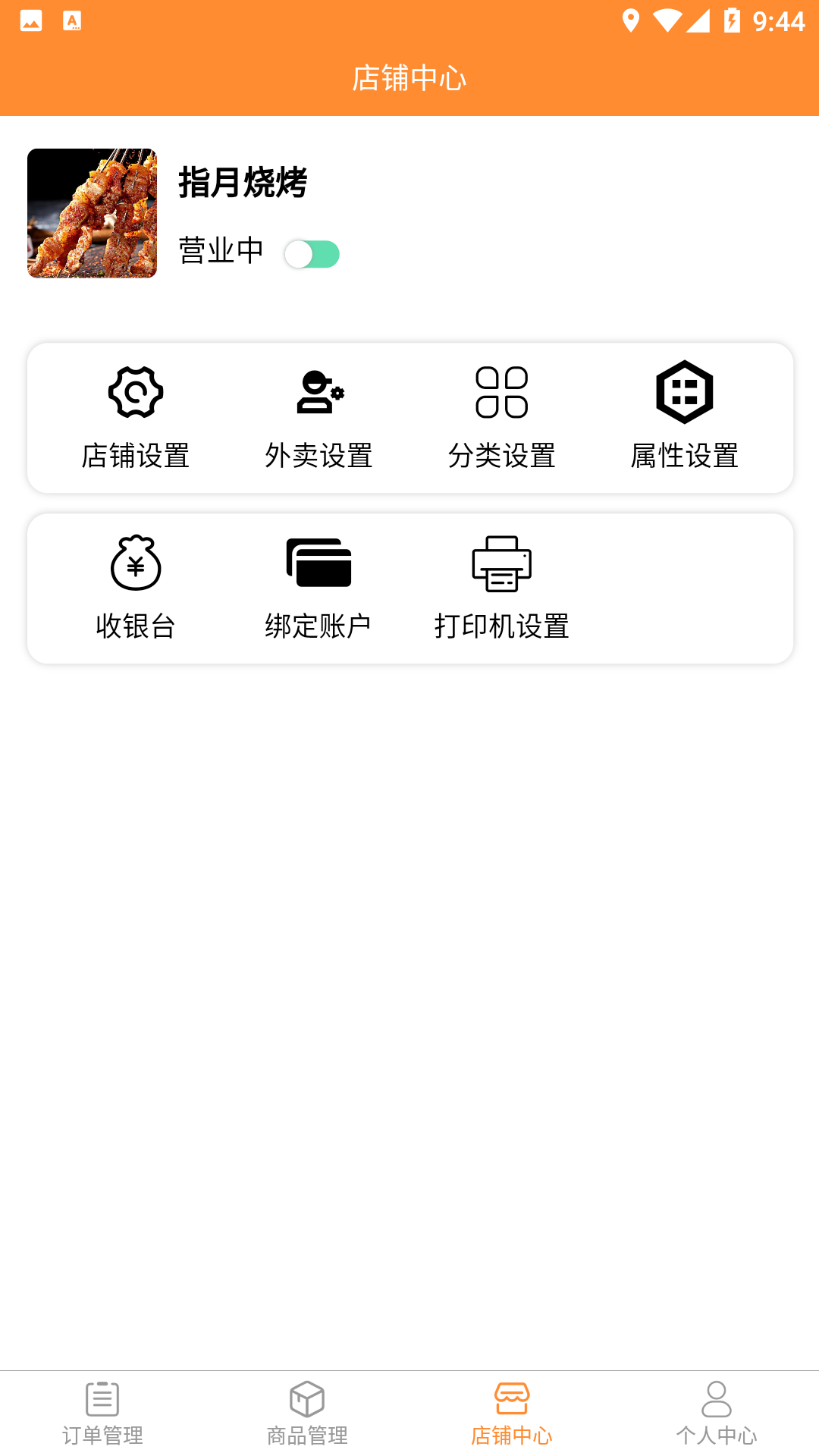This screenshot has width=819, height=1456.
Task: Select the 店铺中心 tab
Action: [512, 1414]
